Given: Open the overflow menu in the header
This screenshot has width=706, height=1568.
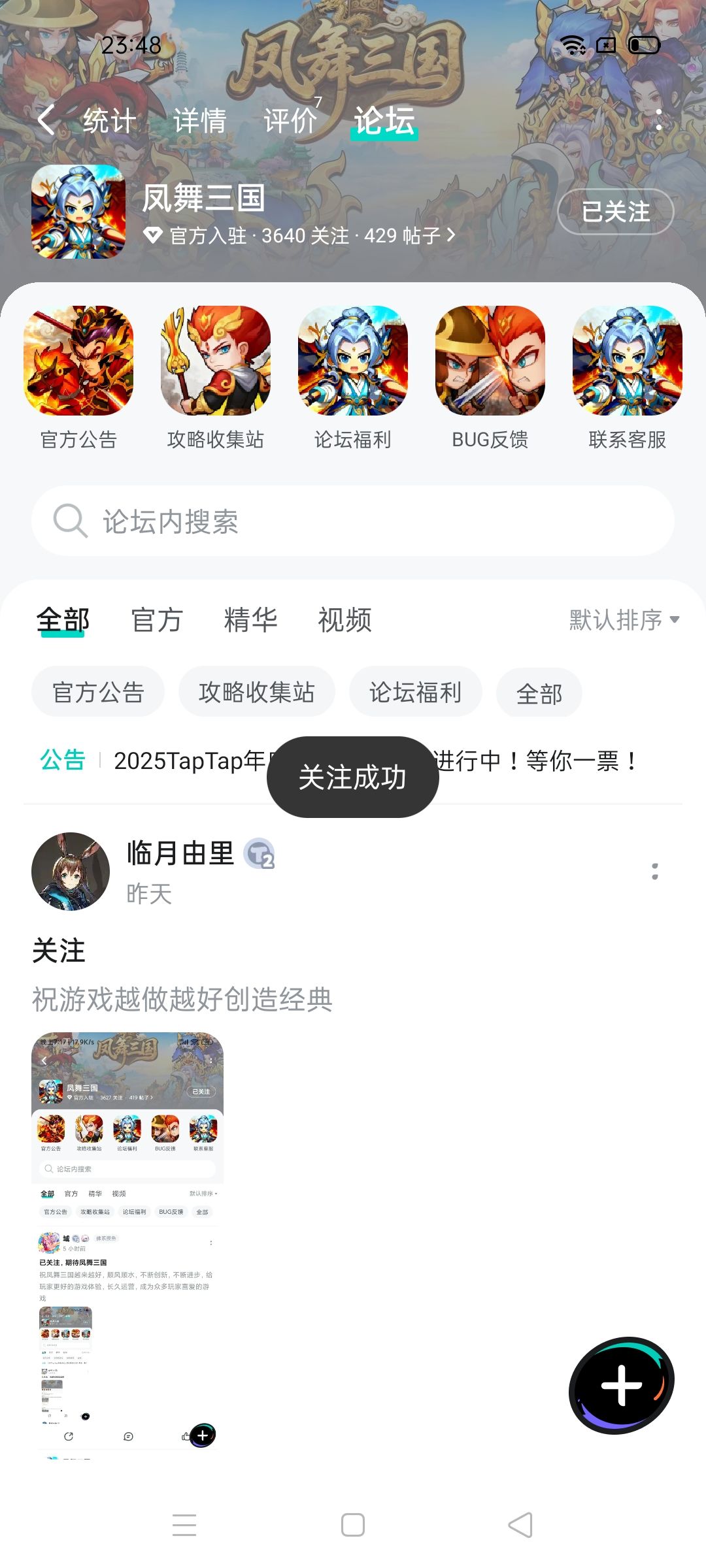Looking at the screenshot, I should pyautogui.click(x=658, y=120).
